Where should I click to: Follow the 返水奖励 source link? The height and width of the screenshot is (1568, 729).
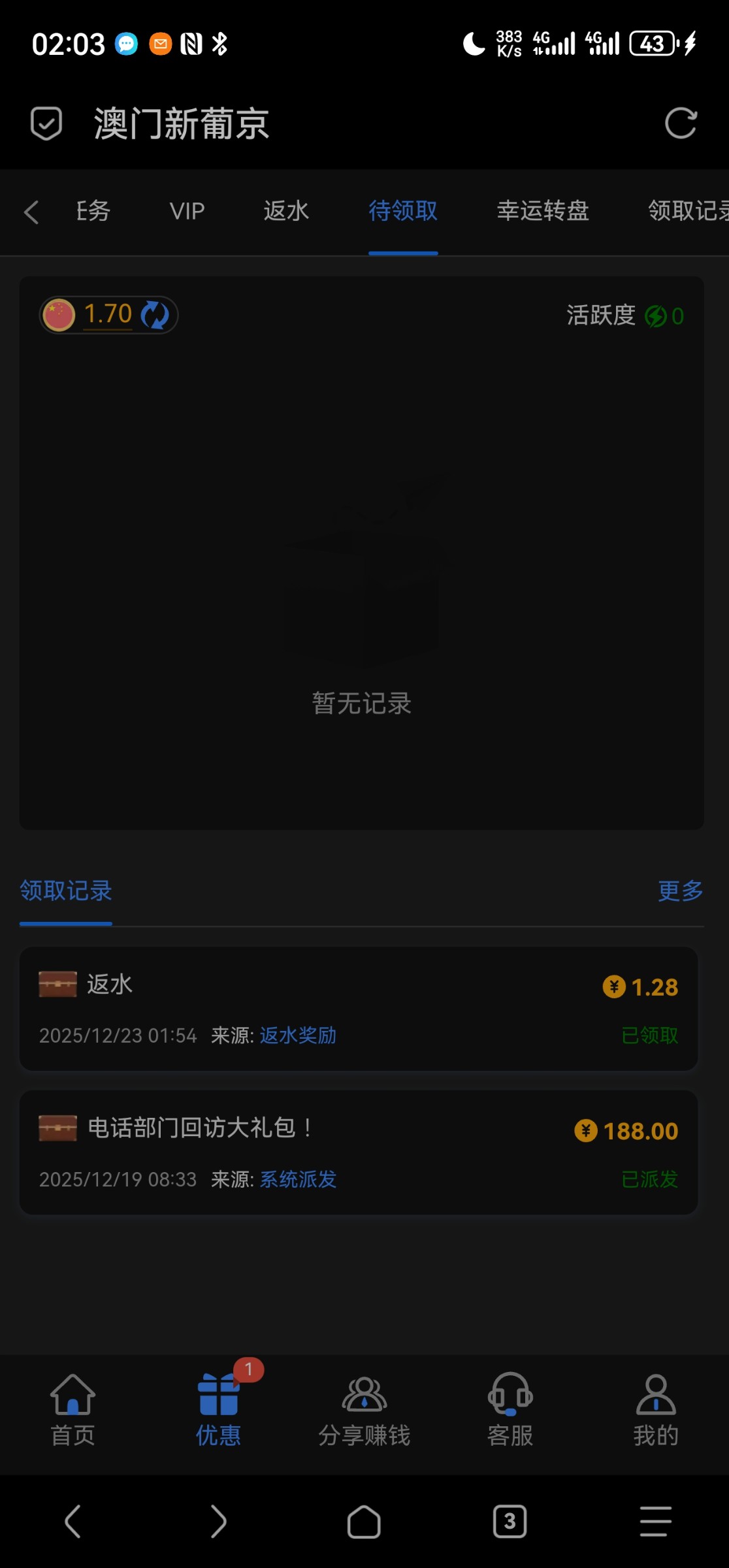pos(298,1036)
